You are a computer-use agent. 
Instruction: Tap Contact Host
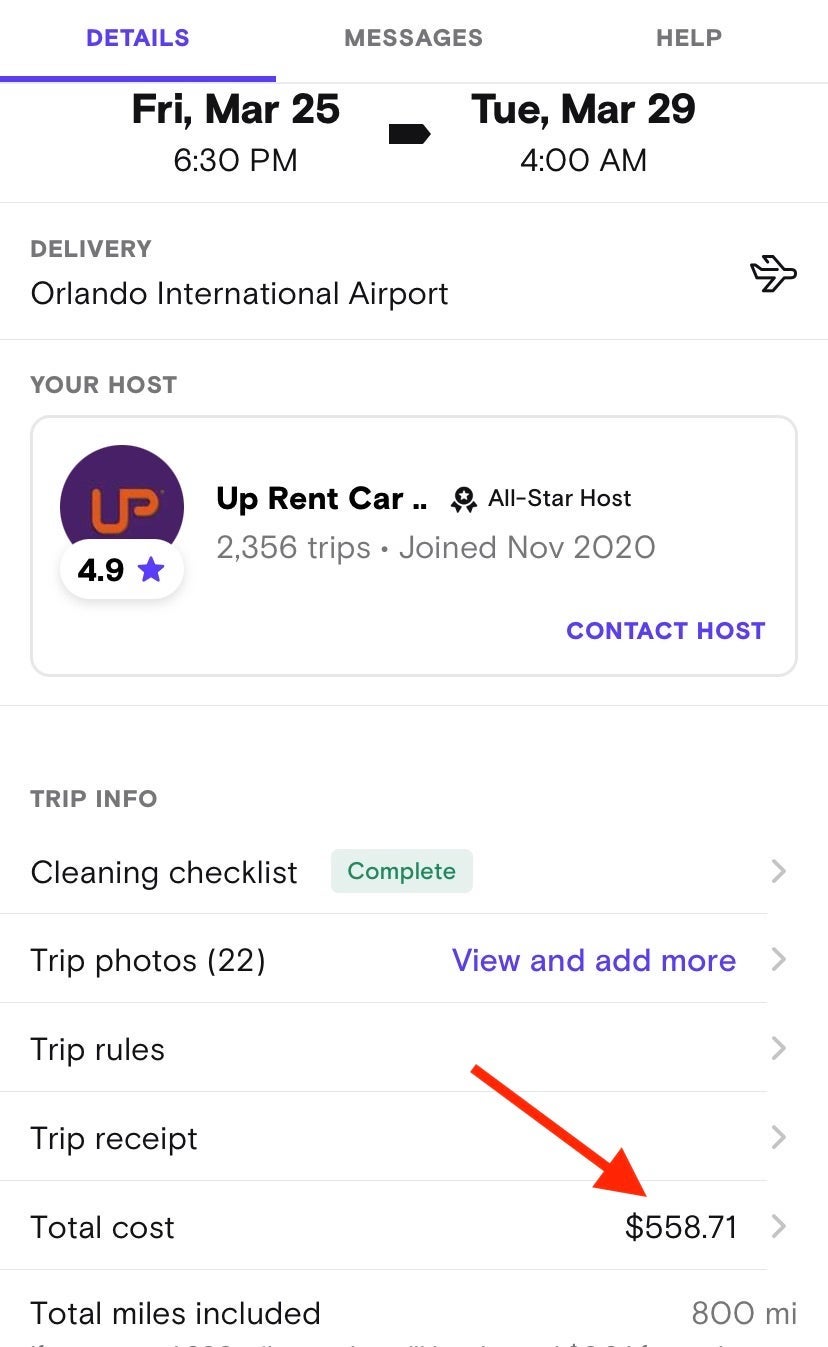[x=665, y=631]
